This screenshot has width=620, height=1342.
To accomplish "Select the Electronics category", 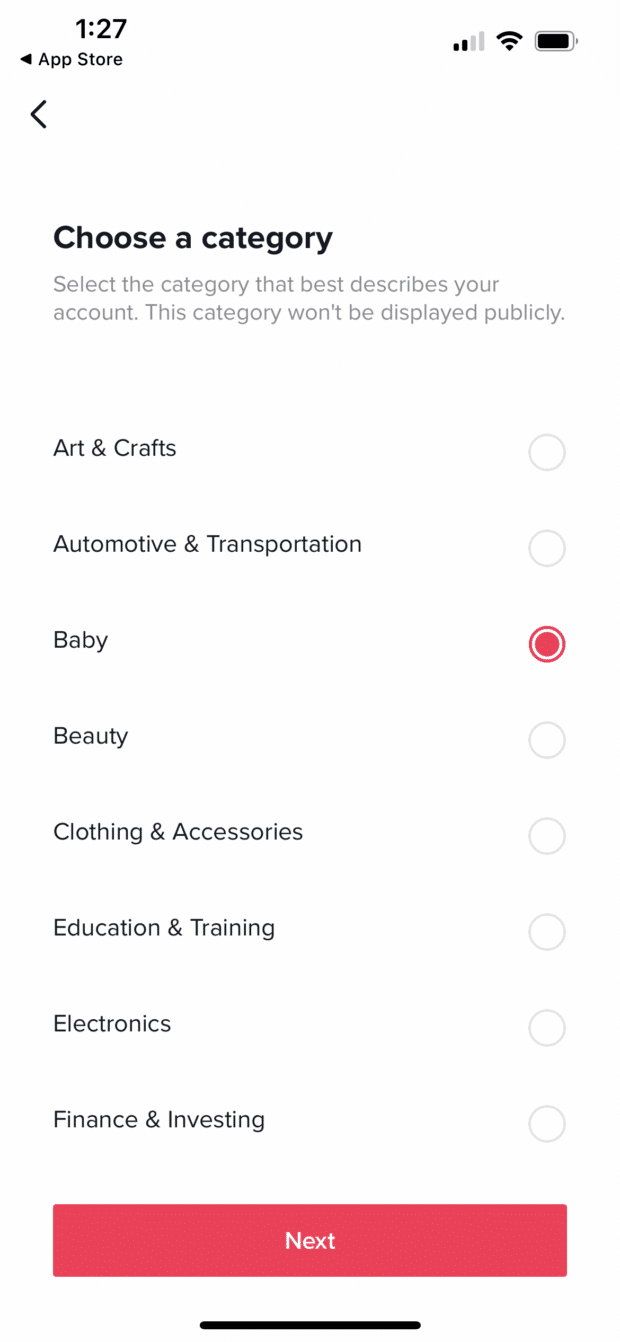I will click(309, 1025).
